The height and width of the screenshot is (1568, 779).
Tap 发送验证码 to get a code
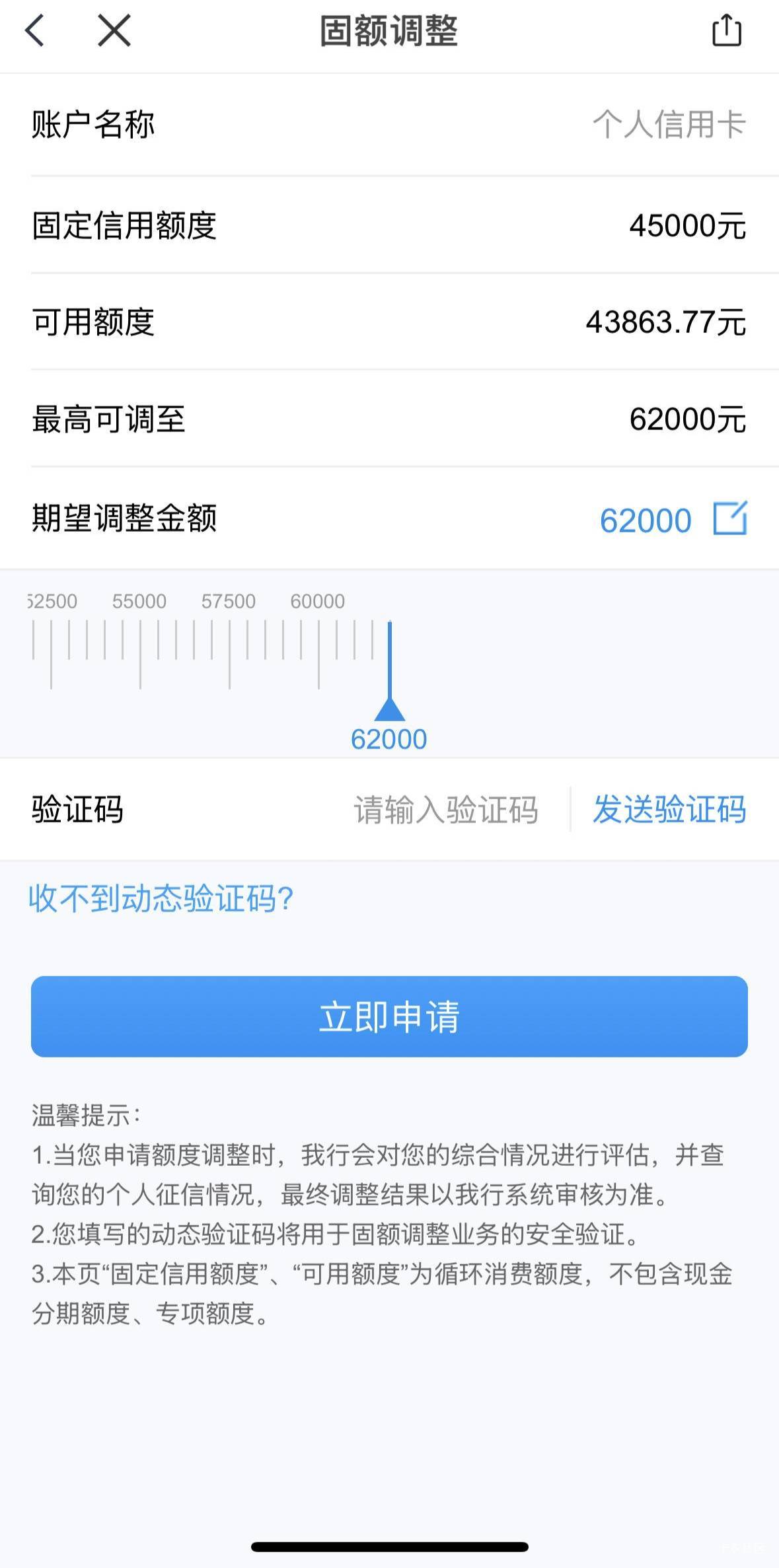[669, 810]
